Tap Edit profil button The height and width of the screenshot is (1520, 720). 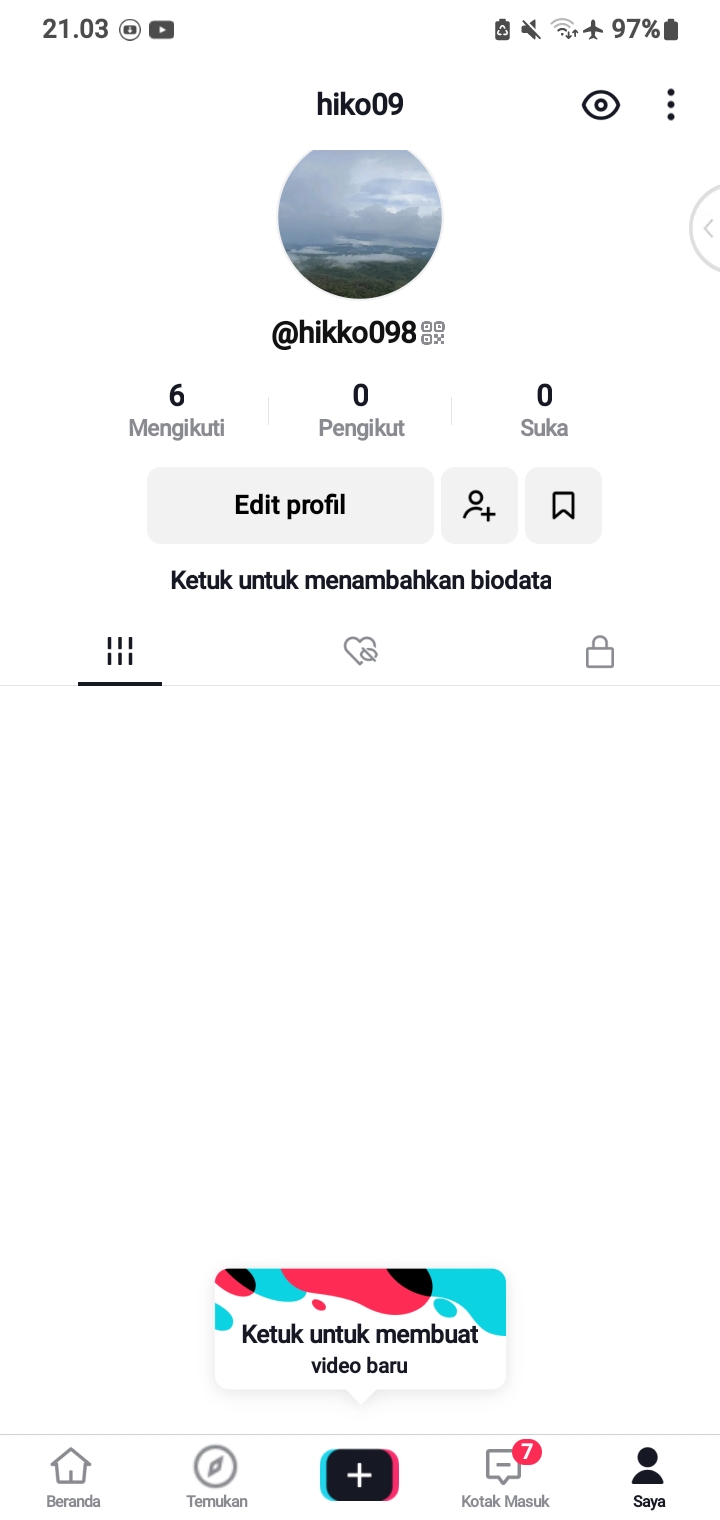(290, 505)
